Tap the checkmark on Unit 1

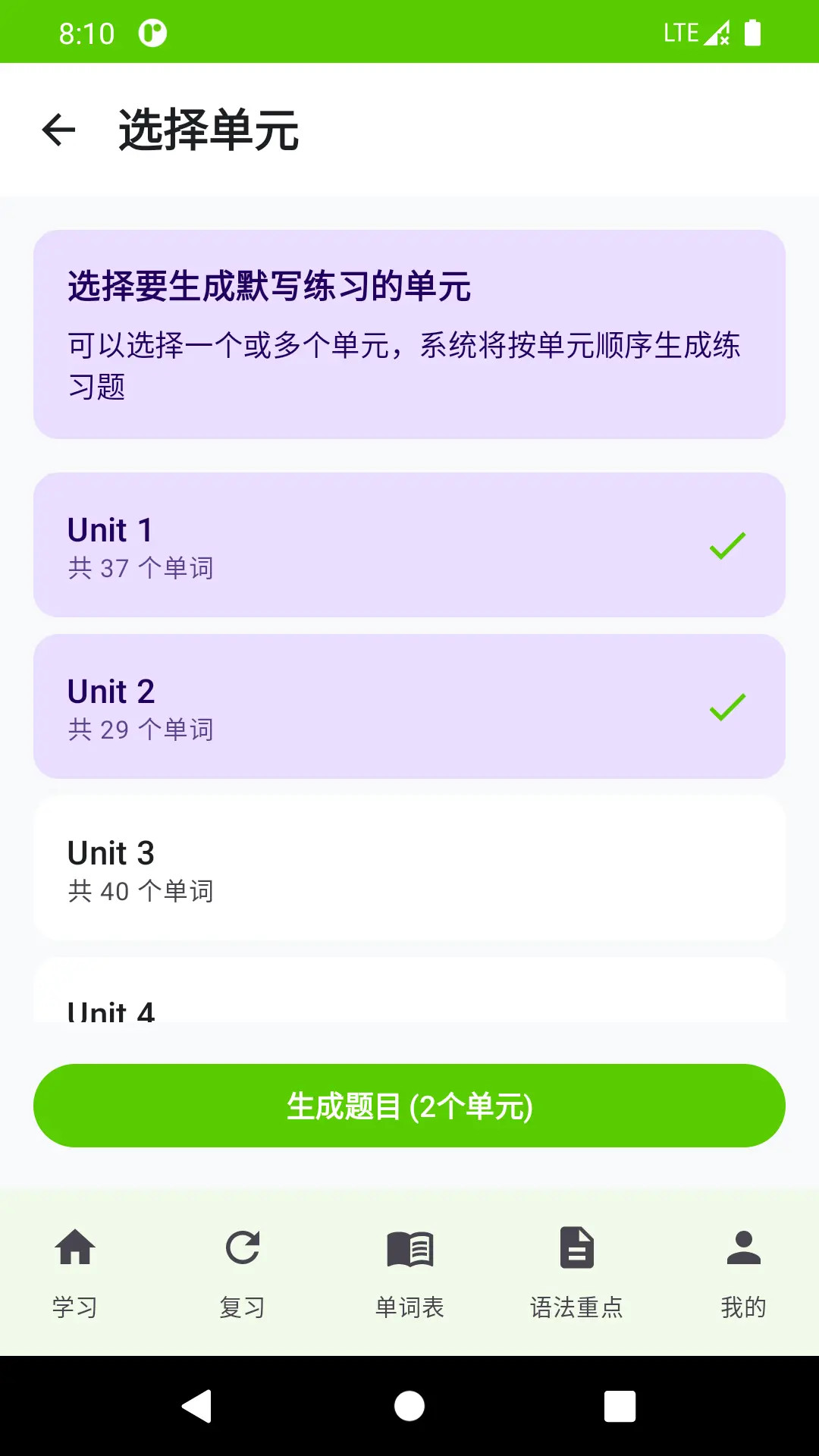click(728, 545)
